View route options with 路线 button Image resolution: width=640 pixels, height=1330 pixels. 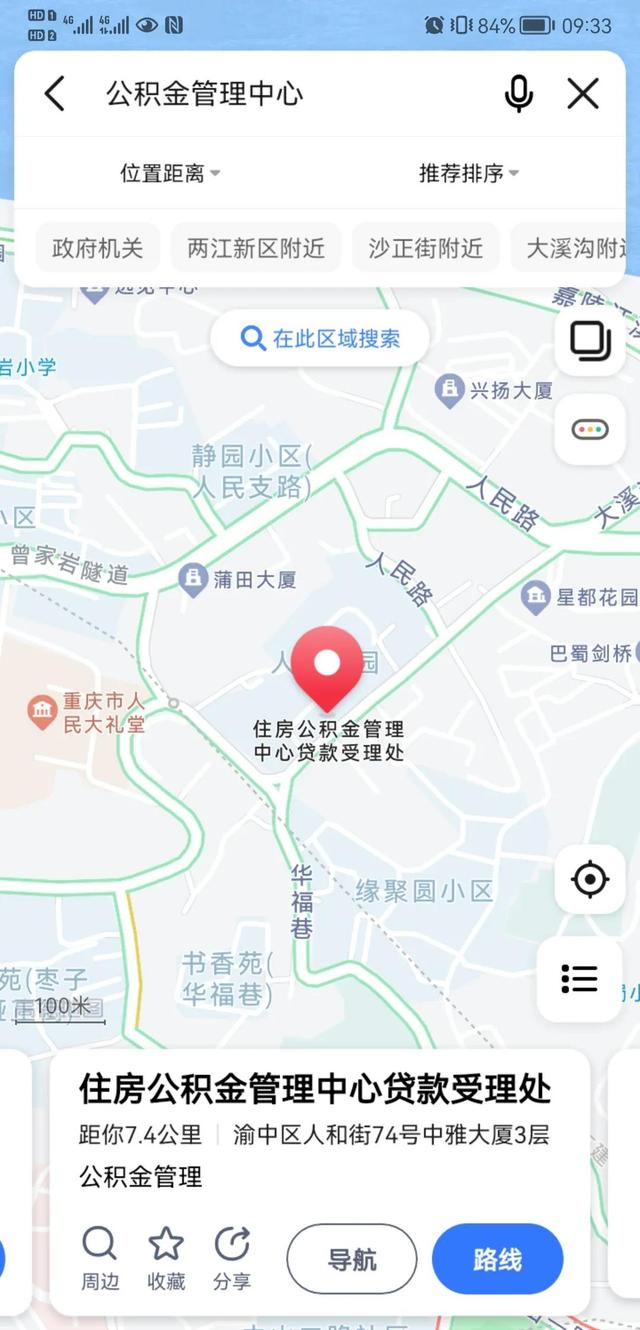(498, 1259)
